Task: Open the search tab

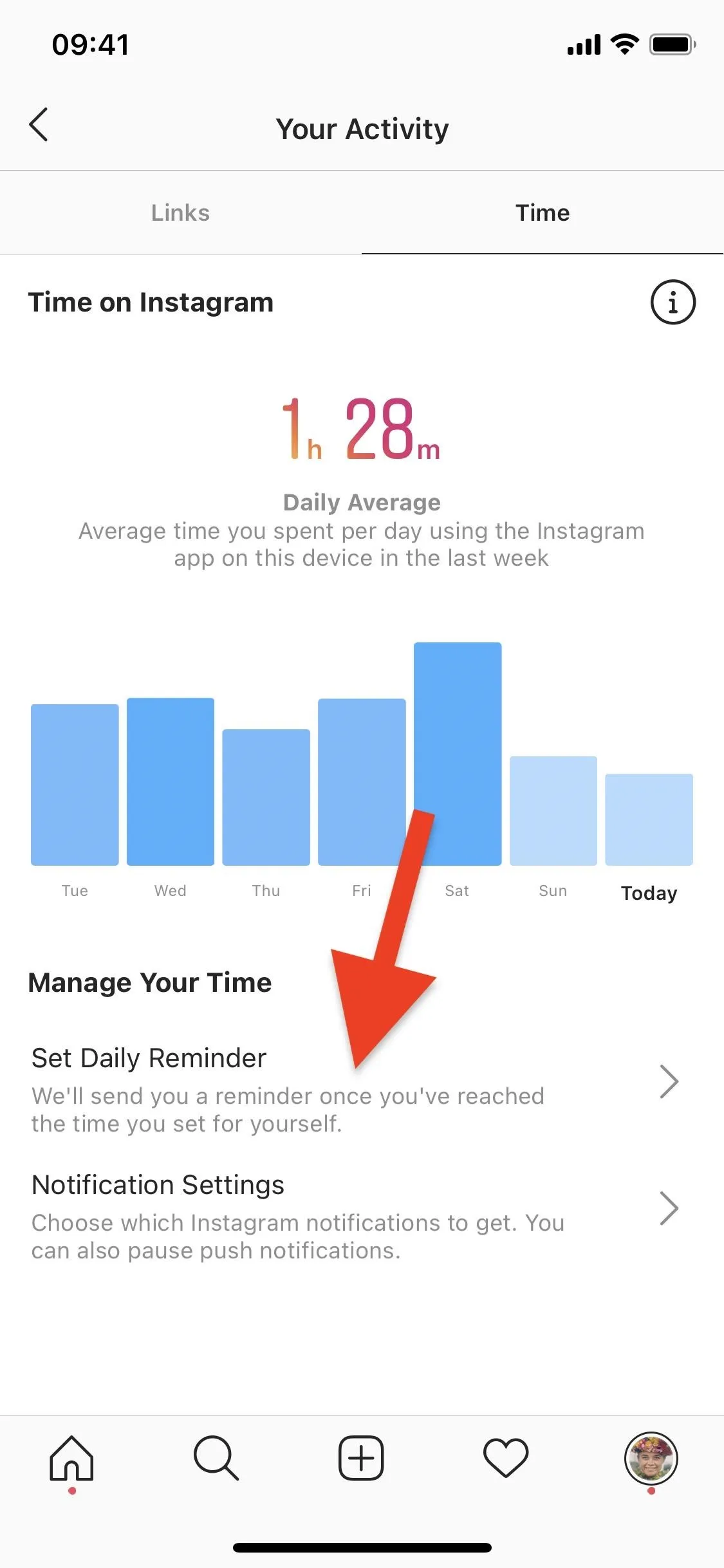Action: (216, 1458)
